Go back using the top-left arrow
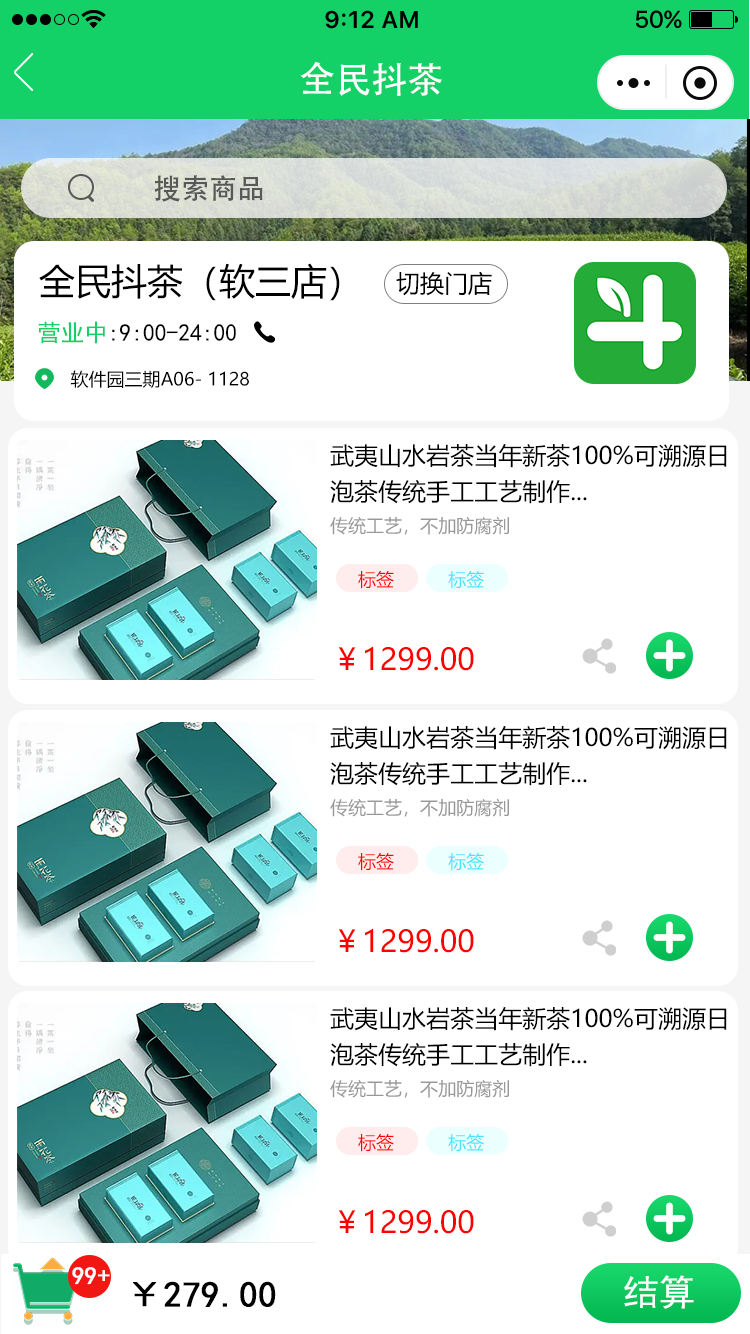Image resolution: width=750 pixels, height=1334 pixels. [25, 74]
